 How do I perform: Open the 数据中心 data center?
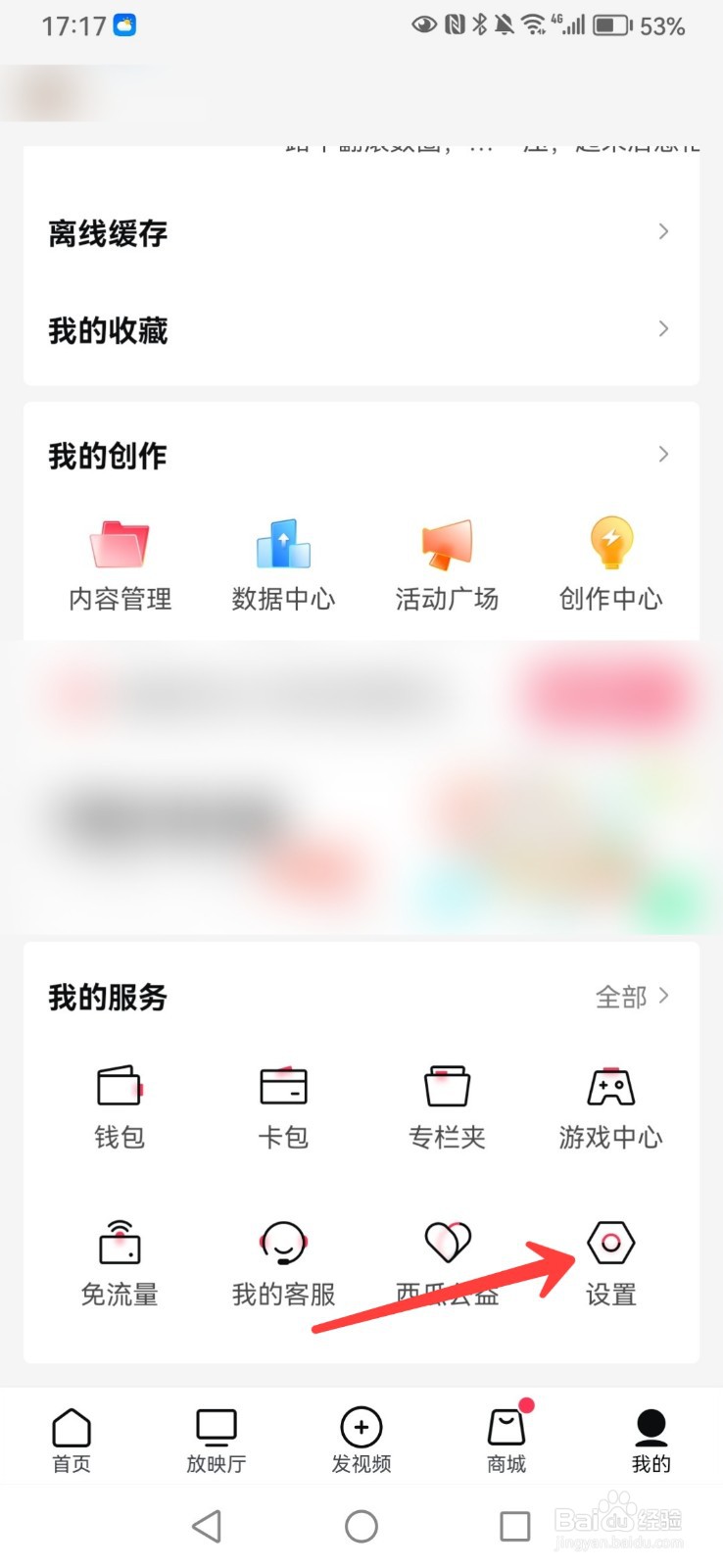[282, 563]
